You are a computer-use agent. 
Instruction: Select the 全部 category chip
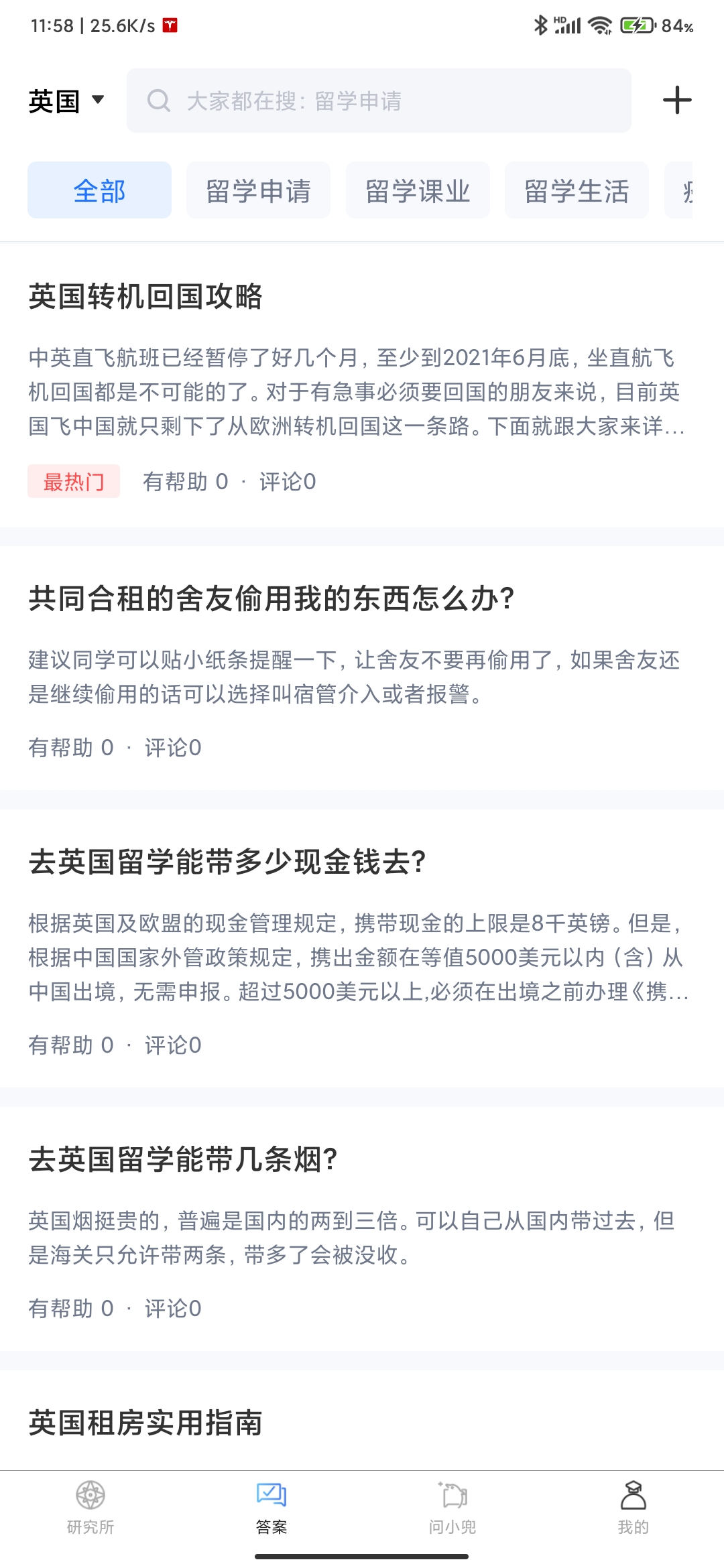coord(99,190)
